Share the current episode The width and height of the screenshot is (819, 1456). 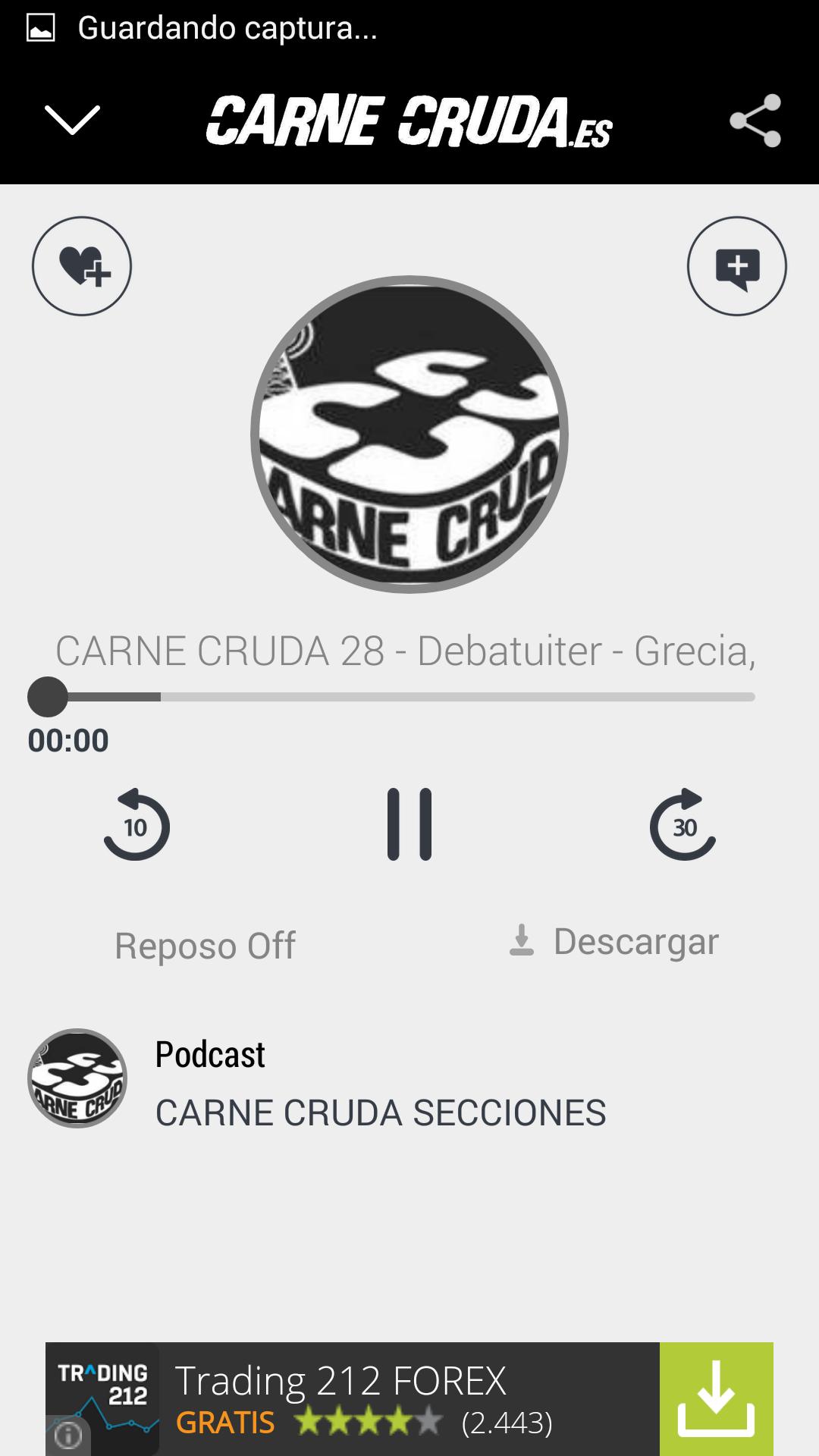(x=756, y=121)
